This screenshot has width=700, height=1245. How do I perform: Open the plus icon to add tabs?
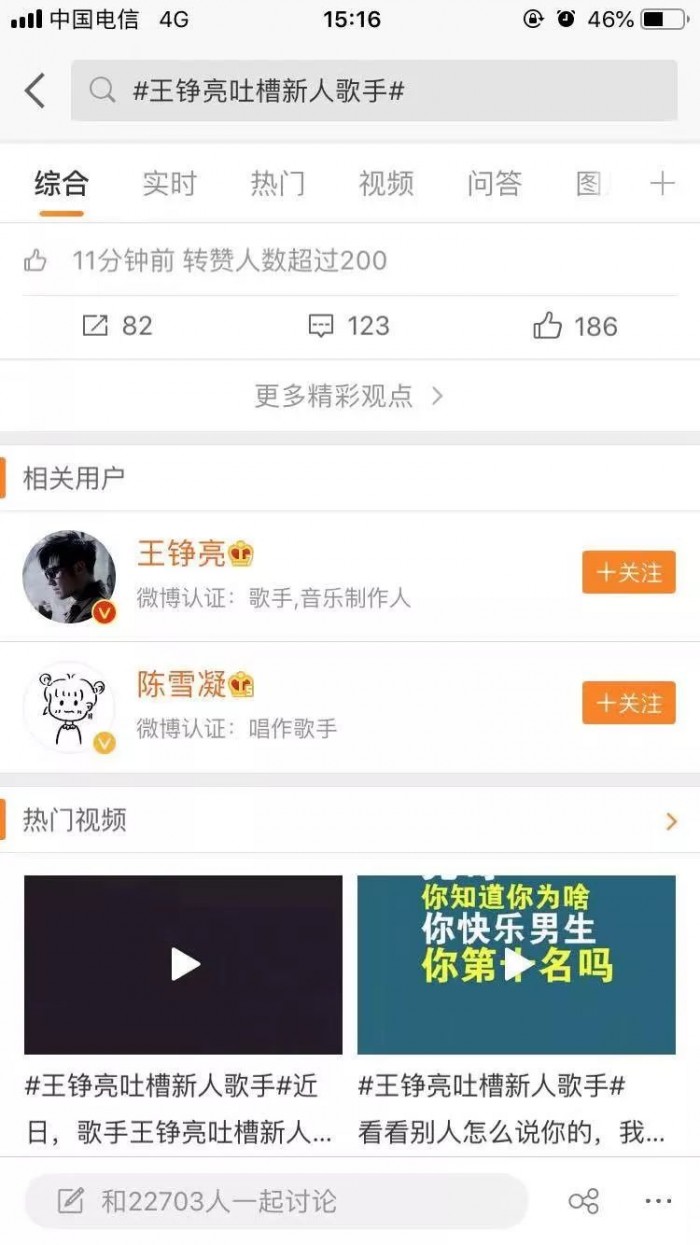(662, 184)
